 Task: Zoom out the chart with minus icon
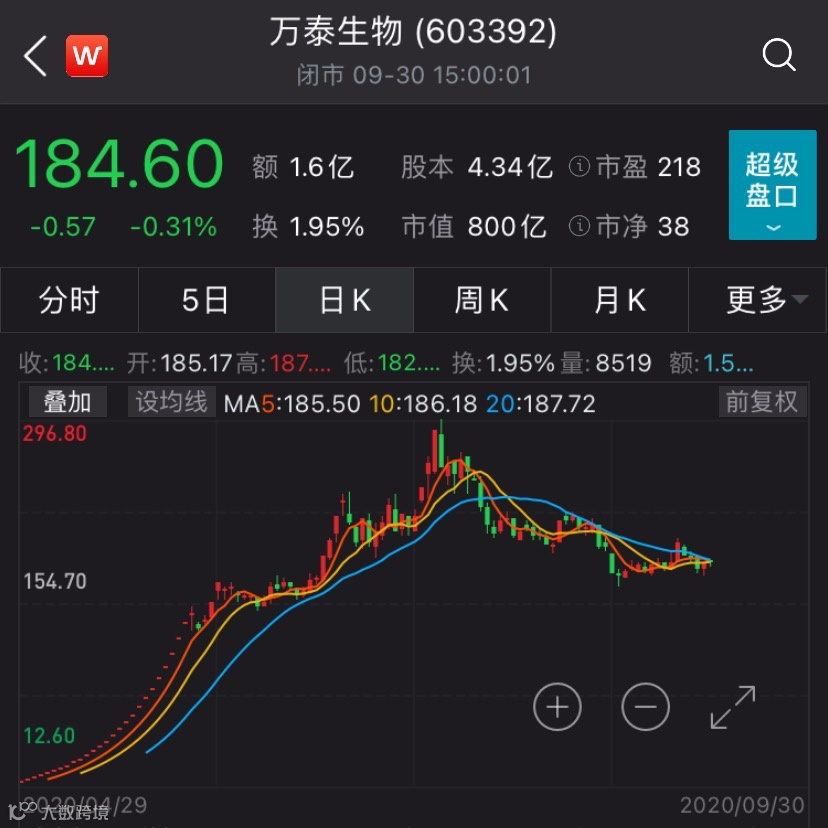point(645,708)
